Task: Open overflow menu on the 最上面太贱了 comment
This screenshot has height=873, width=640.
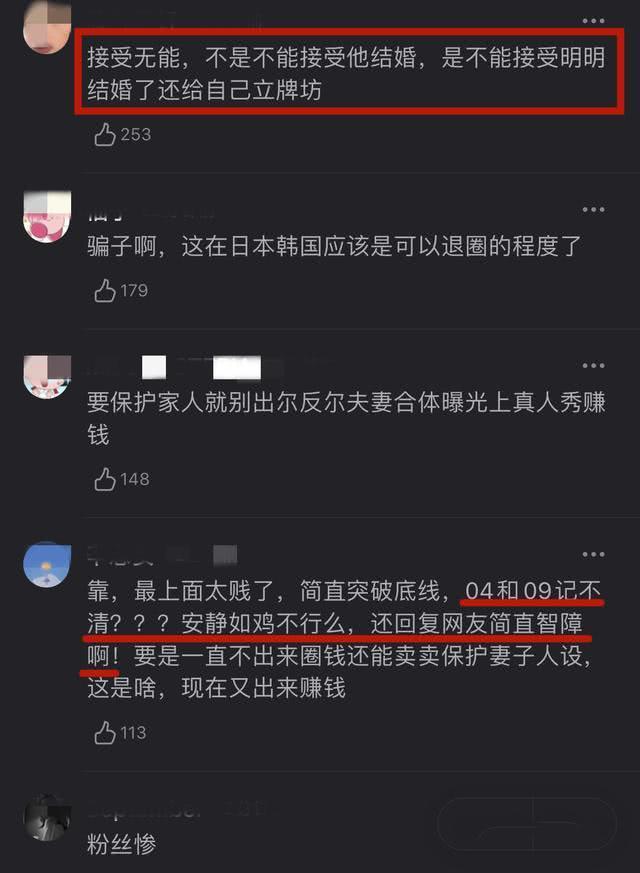Action: pyautogui.click(x=594, y=555)
